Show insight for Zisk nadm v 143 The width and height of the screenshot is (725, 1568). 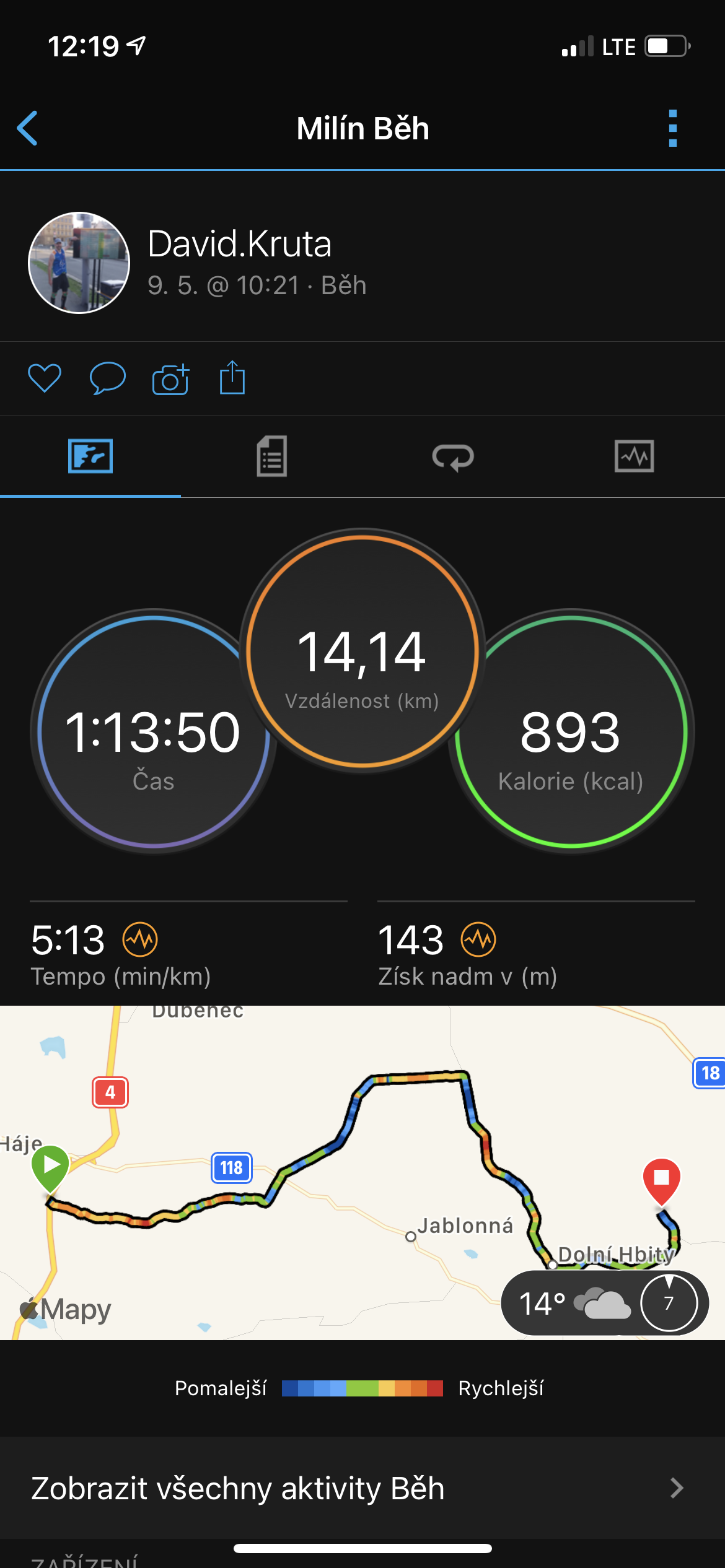[x=478, y=939]
